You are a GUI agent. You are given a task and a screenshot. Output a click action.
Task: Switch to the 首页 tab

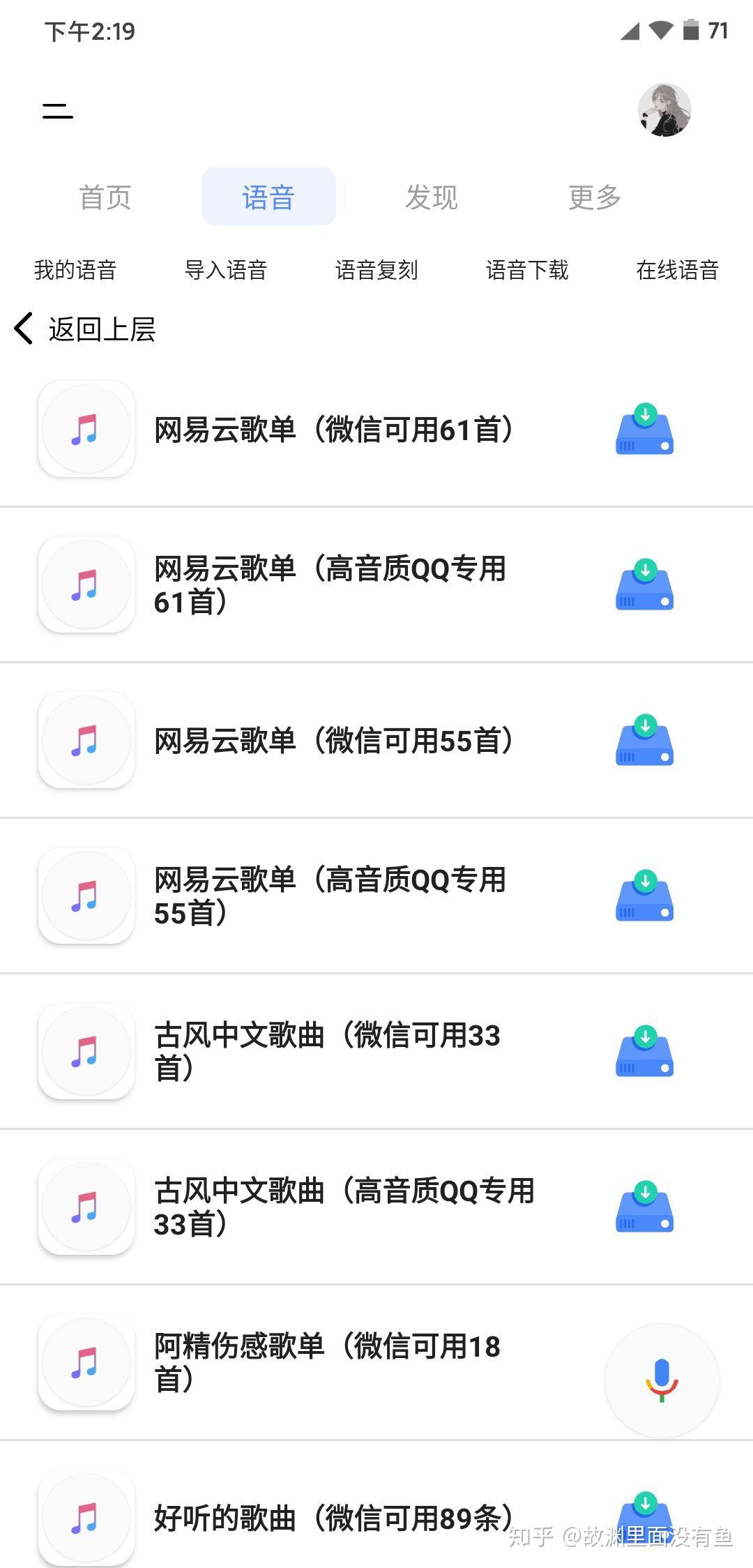[106, 197]
